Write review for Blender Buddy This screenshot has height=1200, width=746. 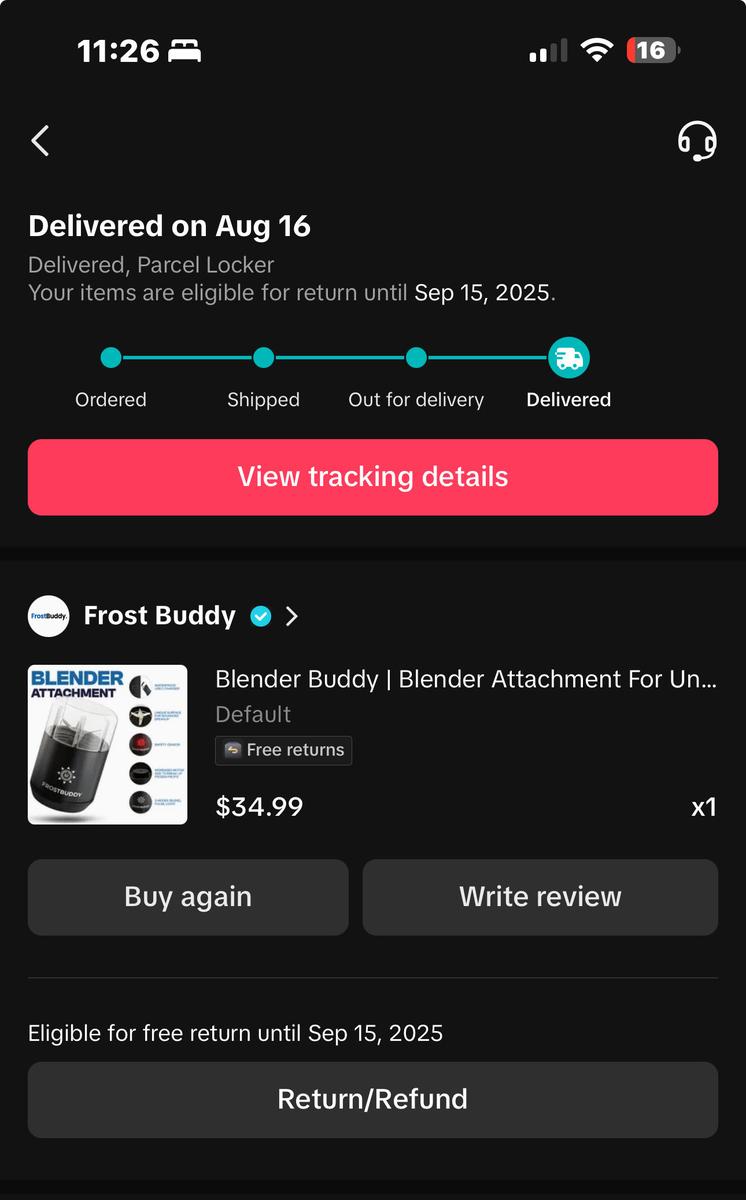pyautogui.click(x=540, y=897)
